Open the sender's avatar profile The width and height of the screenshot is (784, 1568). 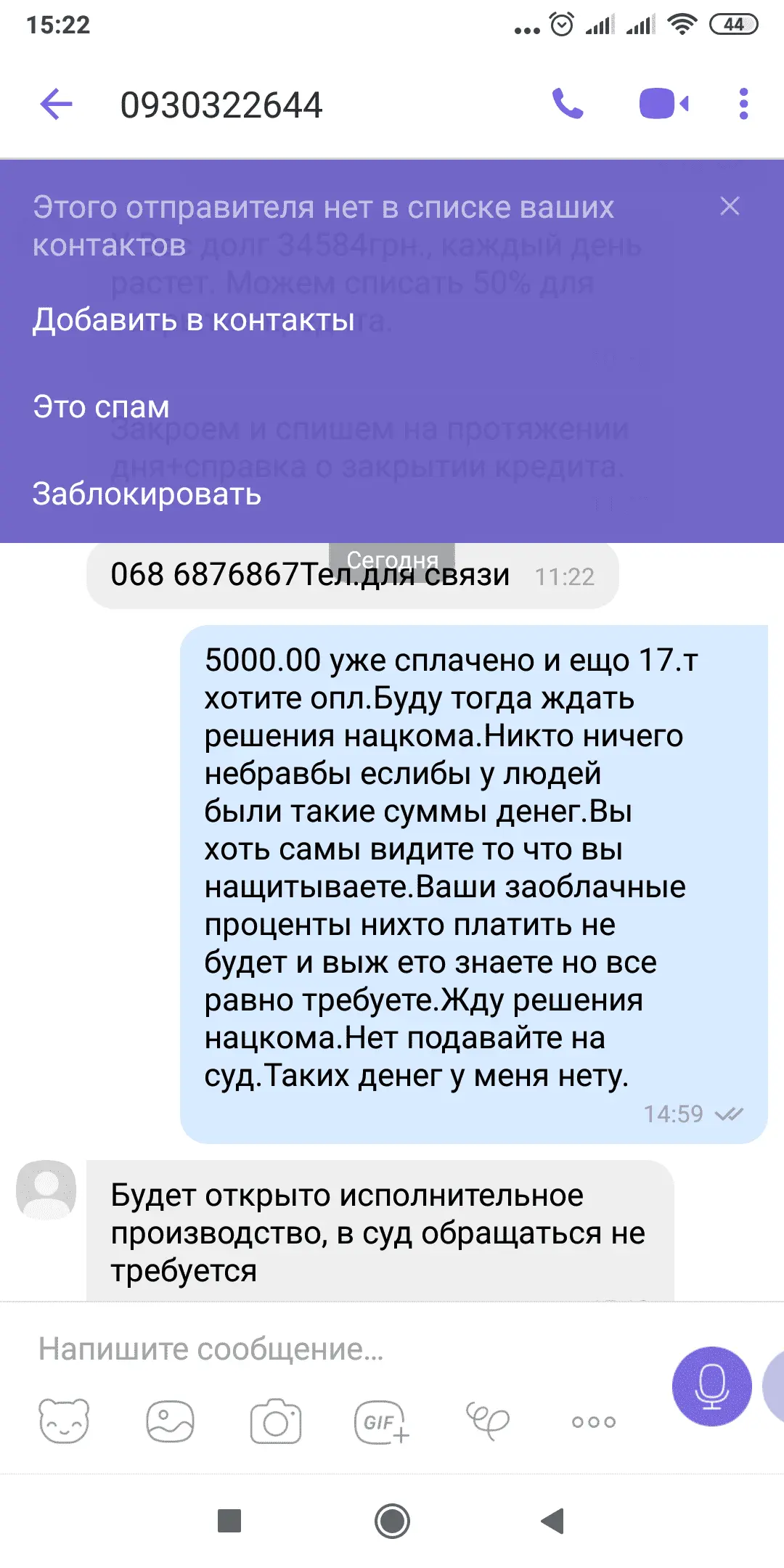pos(46,1189)
